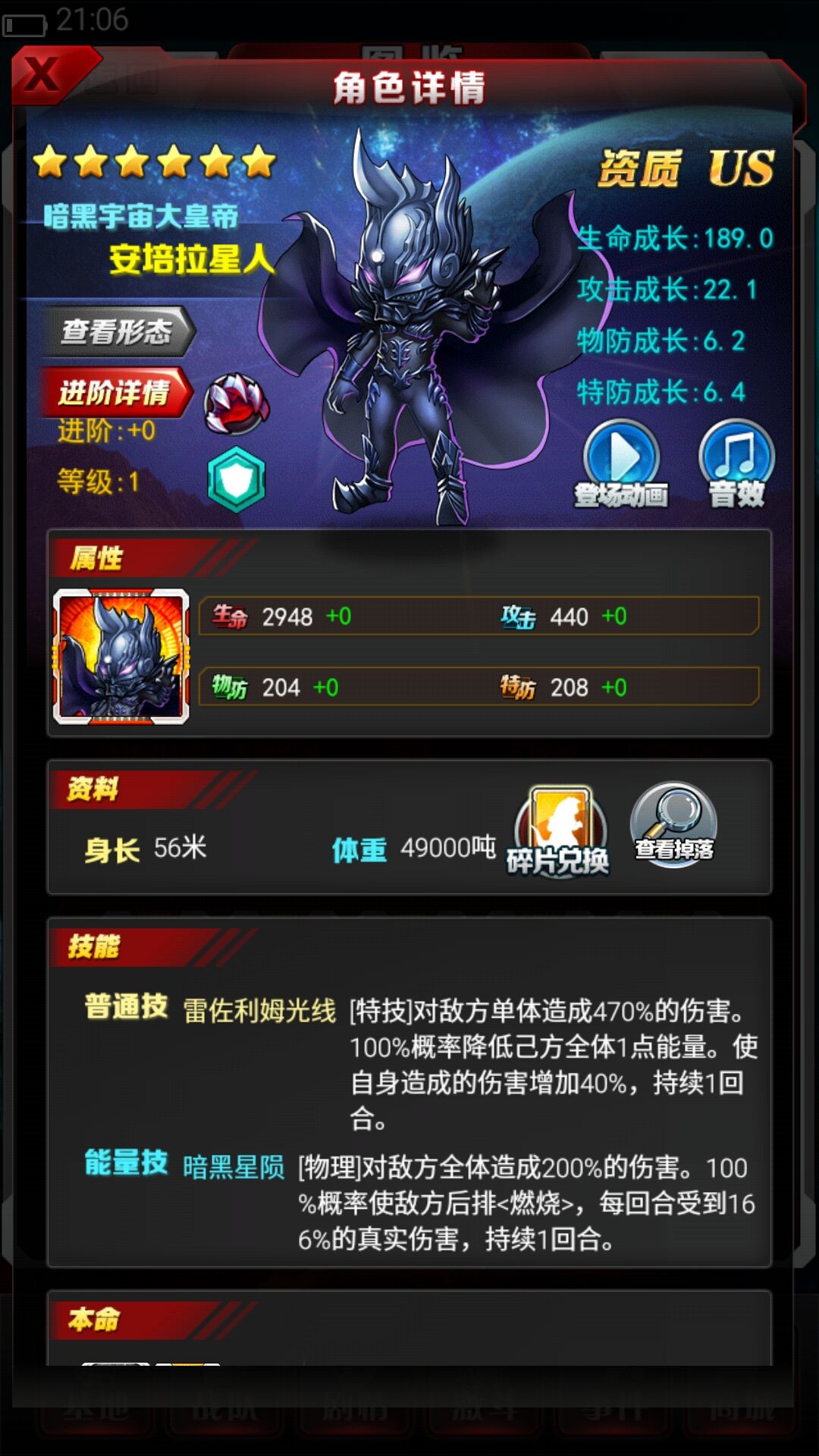Open 进阶详情 advancement details
Image resolution: width=819 pixels, height=1456 pixels.
pyautogui.click(x=115, y=393)
